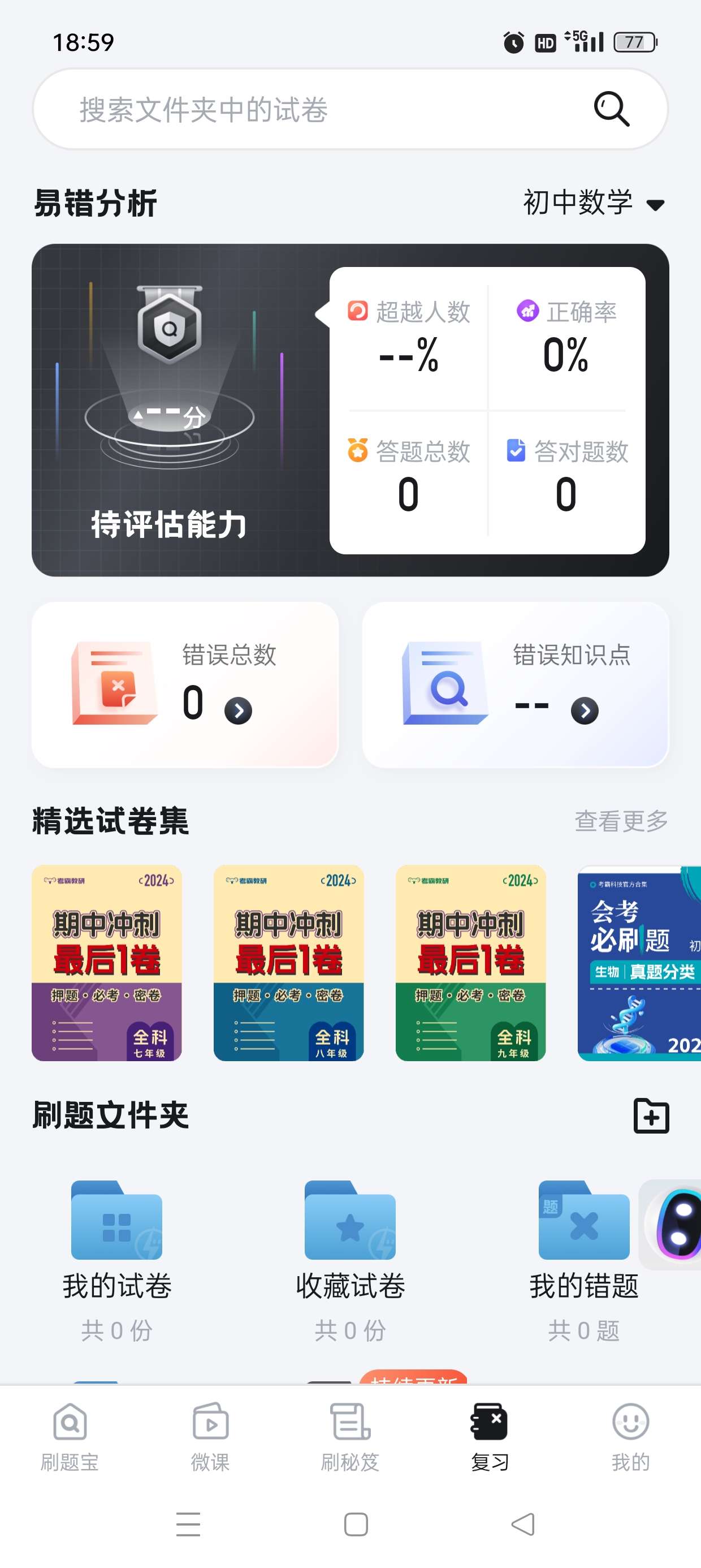701x1568 pixels.
Task: Tap 查看更多 for more paper sets
Action: click(x=621, y=821)
